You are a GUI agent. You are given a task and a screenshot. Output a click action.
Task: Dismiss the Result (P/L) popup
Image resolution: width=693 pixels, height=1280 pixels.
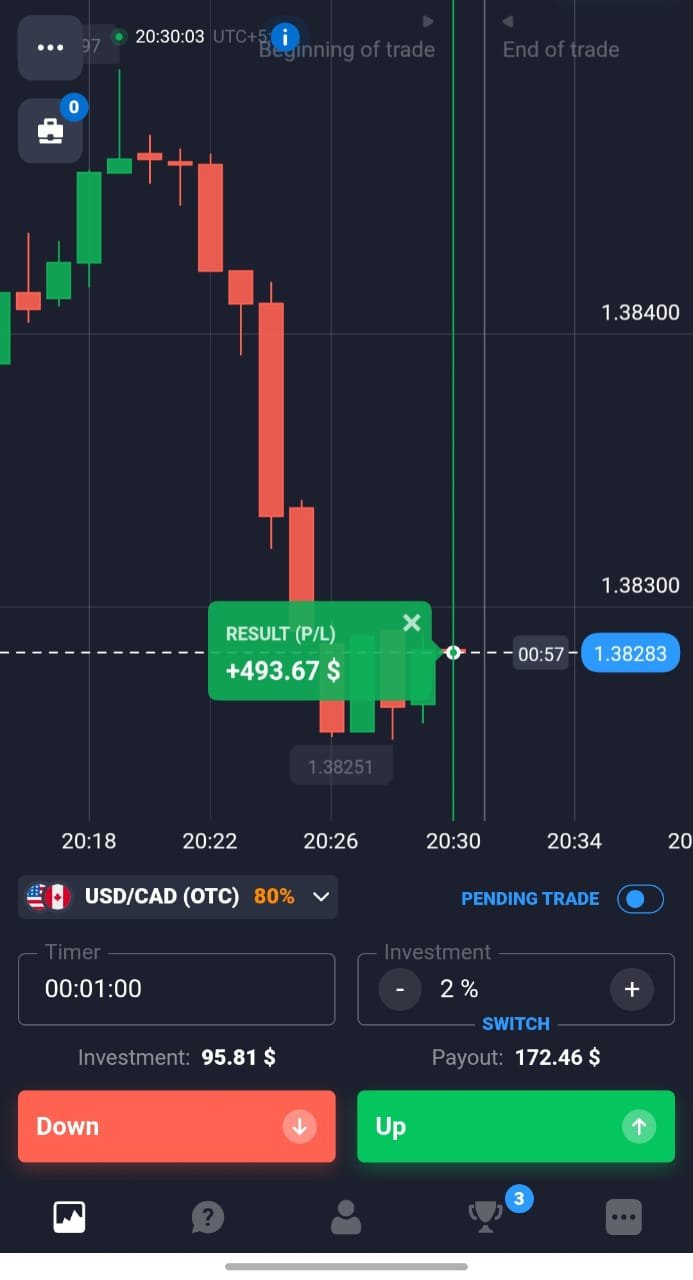coord(411,624)
